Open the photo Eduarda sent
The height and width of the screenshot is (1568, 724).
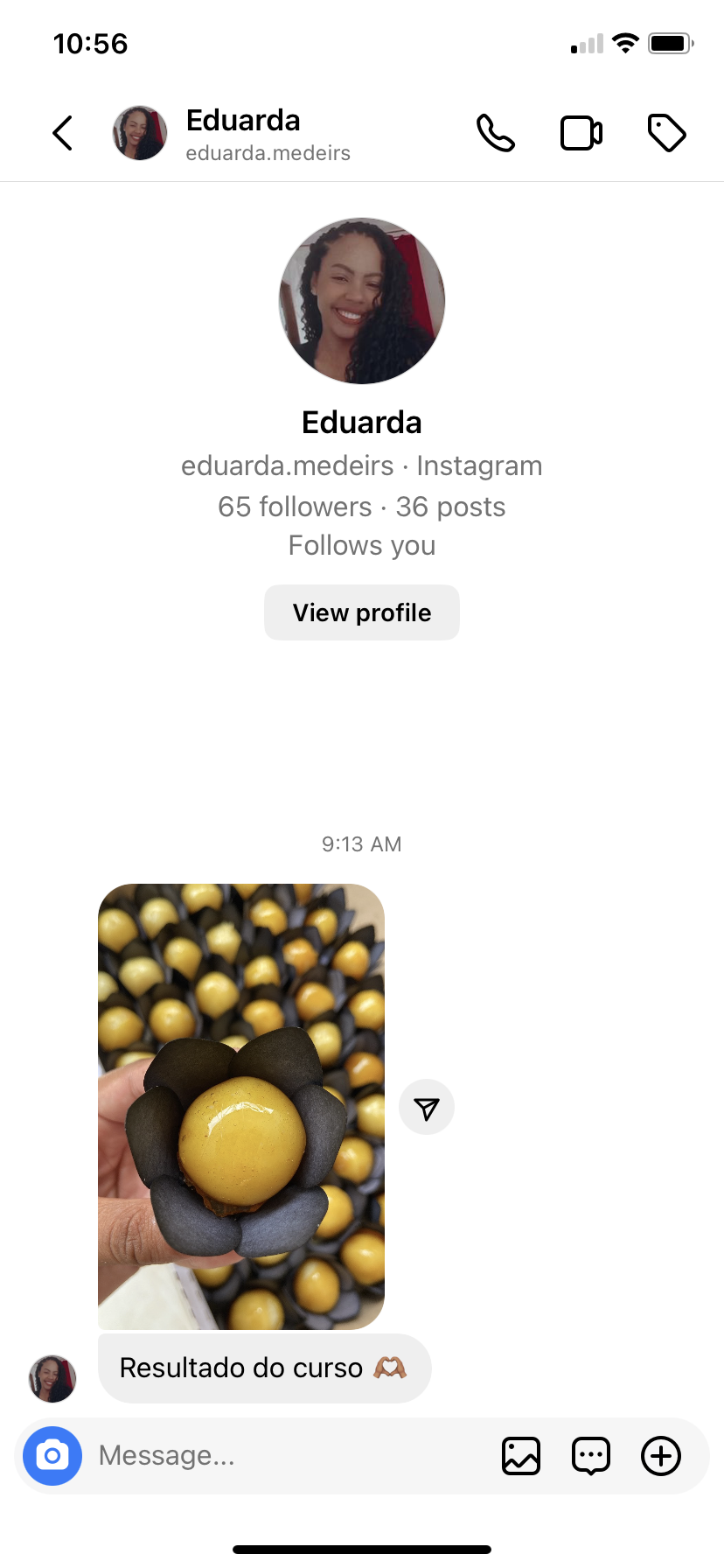(x=241, y=1106)
